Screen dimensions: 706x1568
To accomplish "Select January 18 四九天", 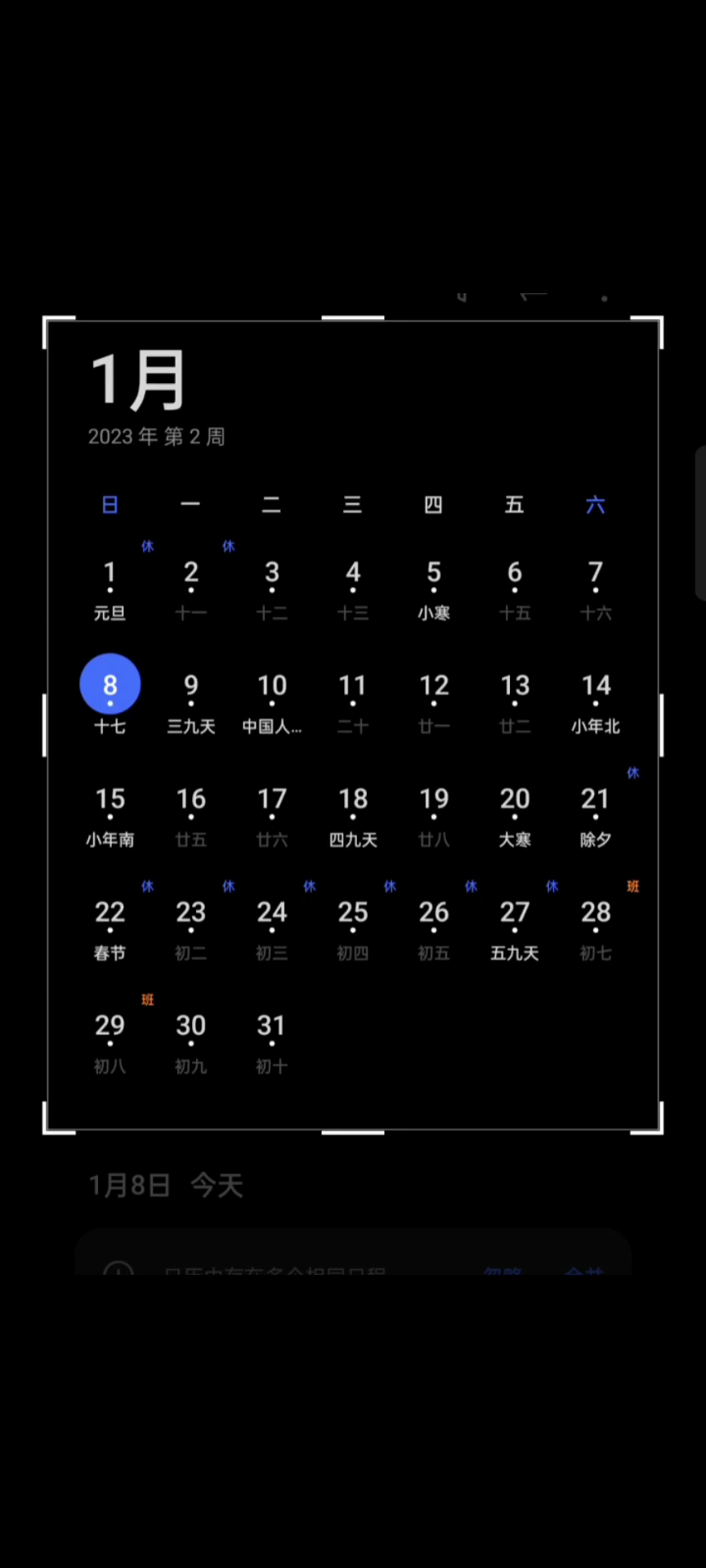I will pos(353,813).
